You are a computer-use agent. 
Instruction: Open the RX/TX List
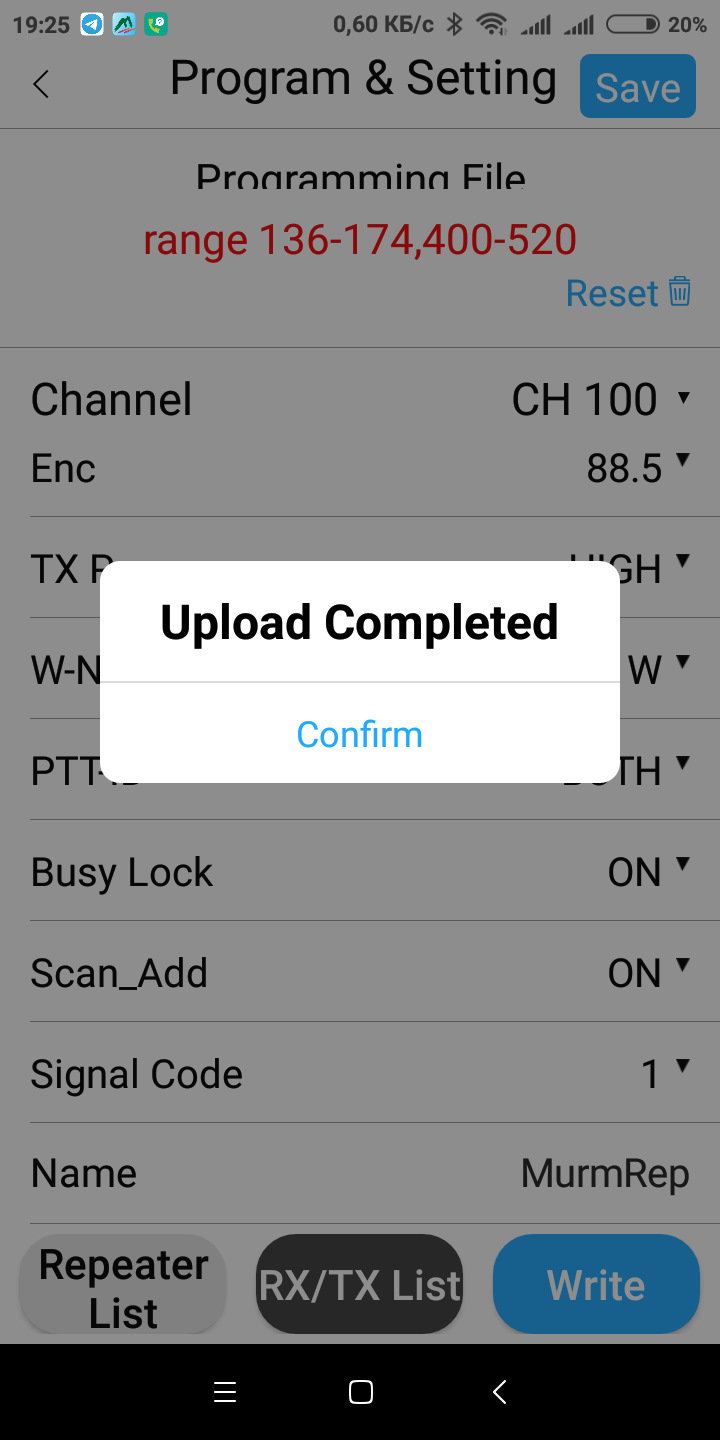(x=360, y=1285)
